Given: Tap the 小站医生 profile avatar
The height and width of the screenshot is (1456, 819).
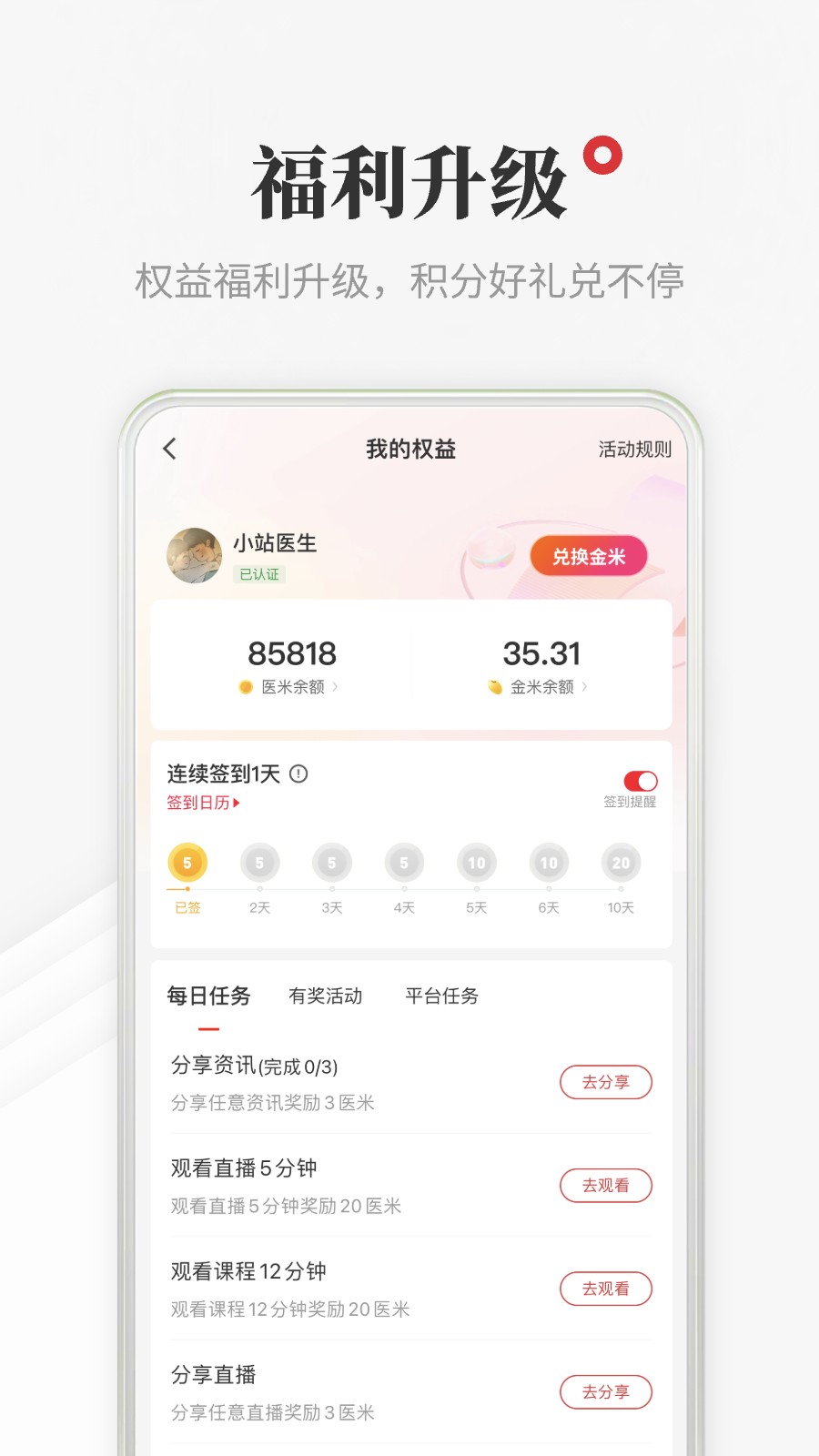Looking at the screenshot, I should [x=194, y=555].
